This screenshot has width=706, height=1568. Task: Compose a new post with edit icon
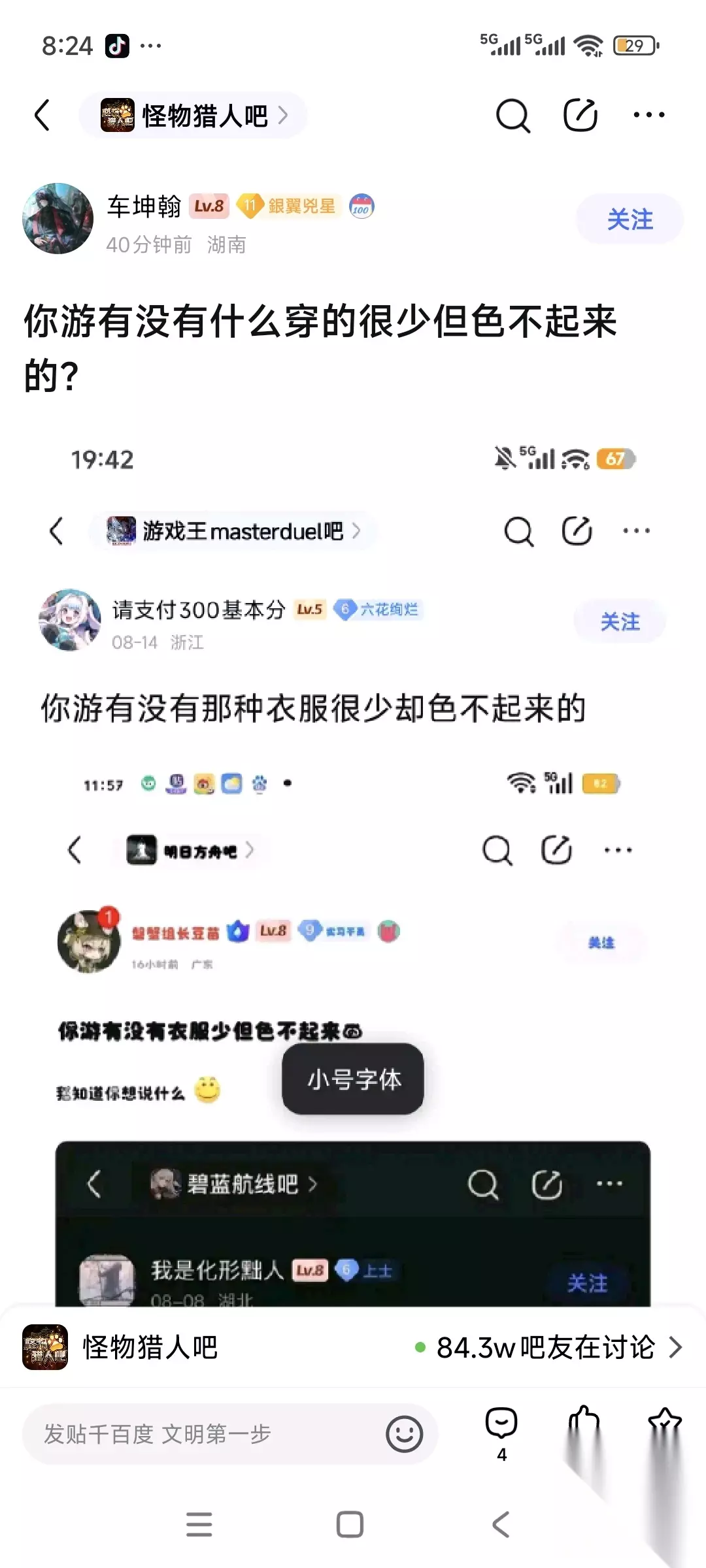[580, 115]
